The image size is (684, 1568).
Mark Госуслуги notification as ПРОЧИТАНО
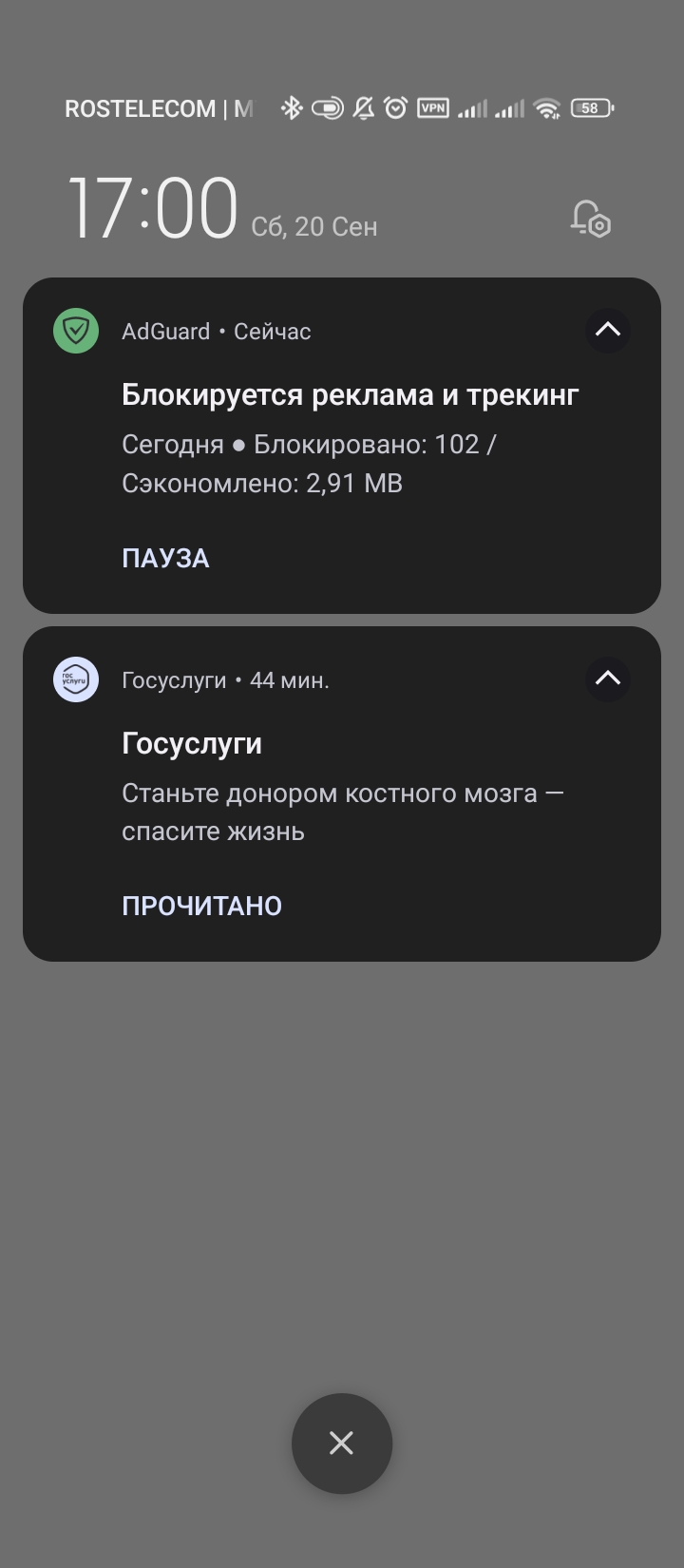201,906
